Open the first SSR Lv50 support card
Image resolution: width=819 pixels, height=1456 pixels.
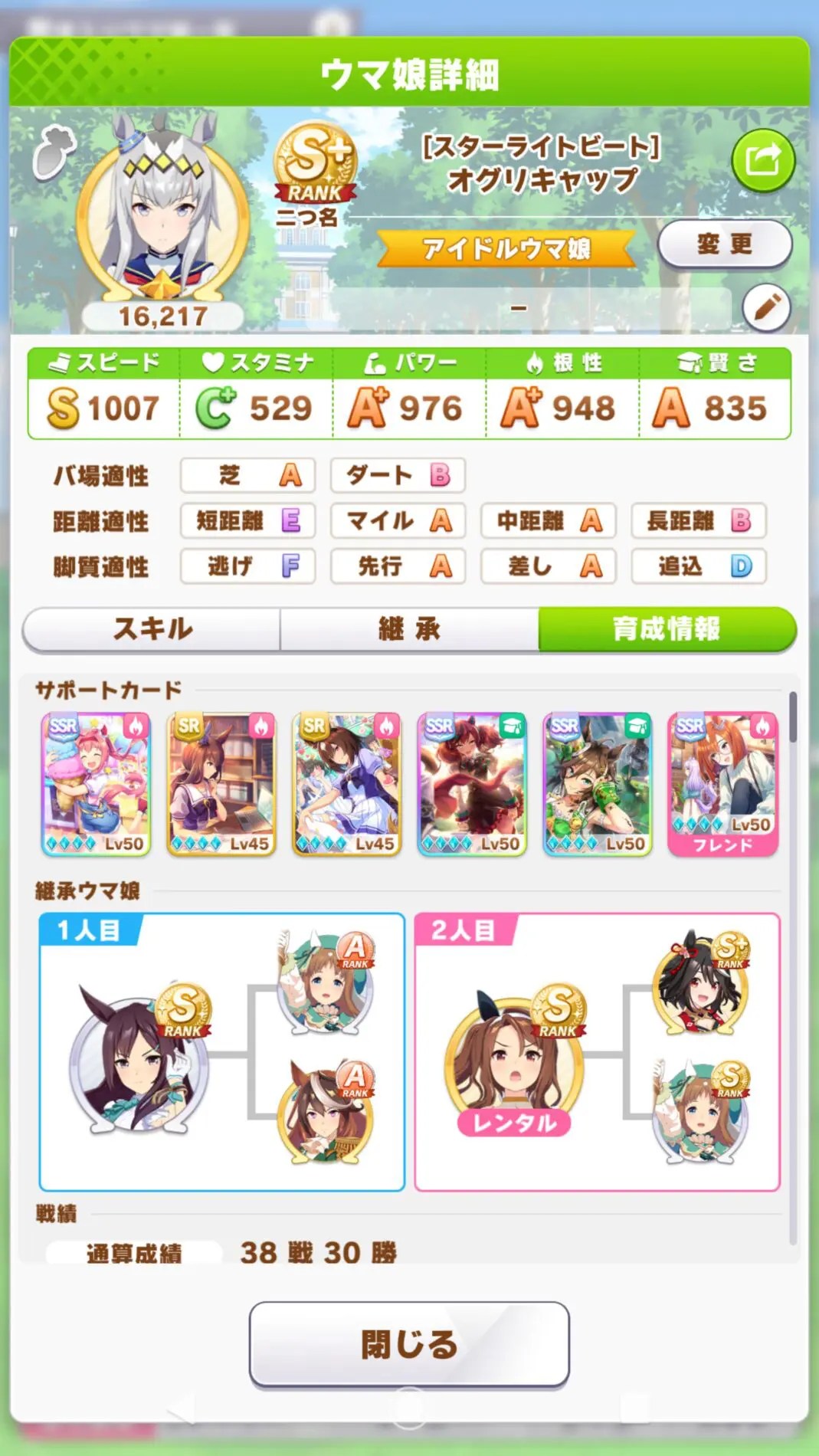(x=96, y=783)
